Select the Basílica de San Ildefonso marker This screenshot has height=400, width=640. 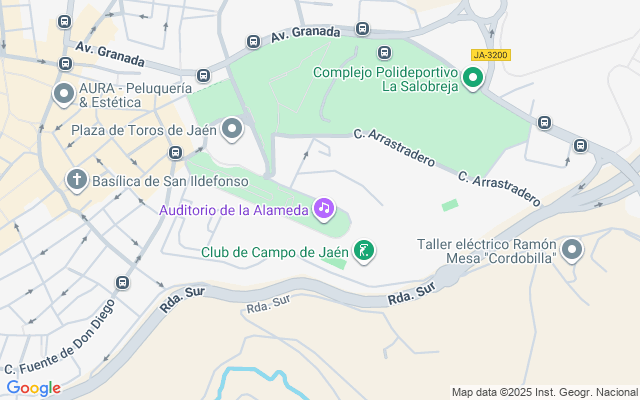pyautogui.click(x=76, y=181)
